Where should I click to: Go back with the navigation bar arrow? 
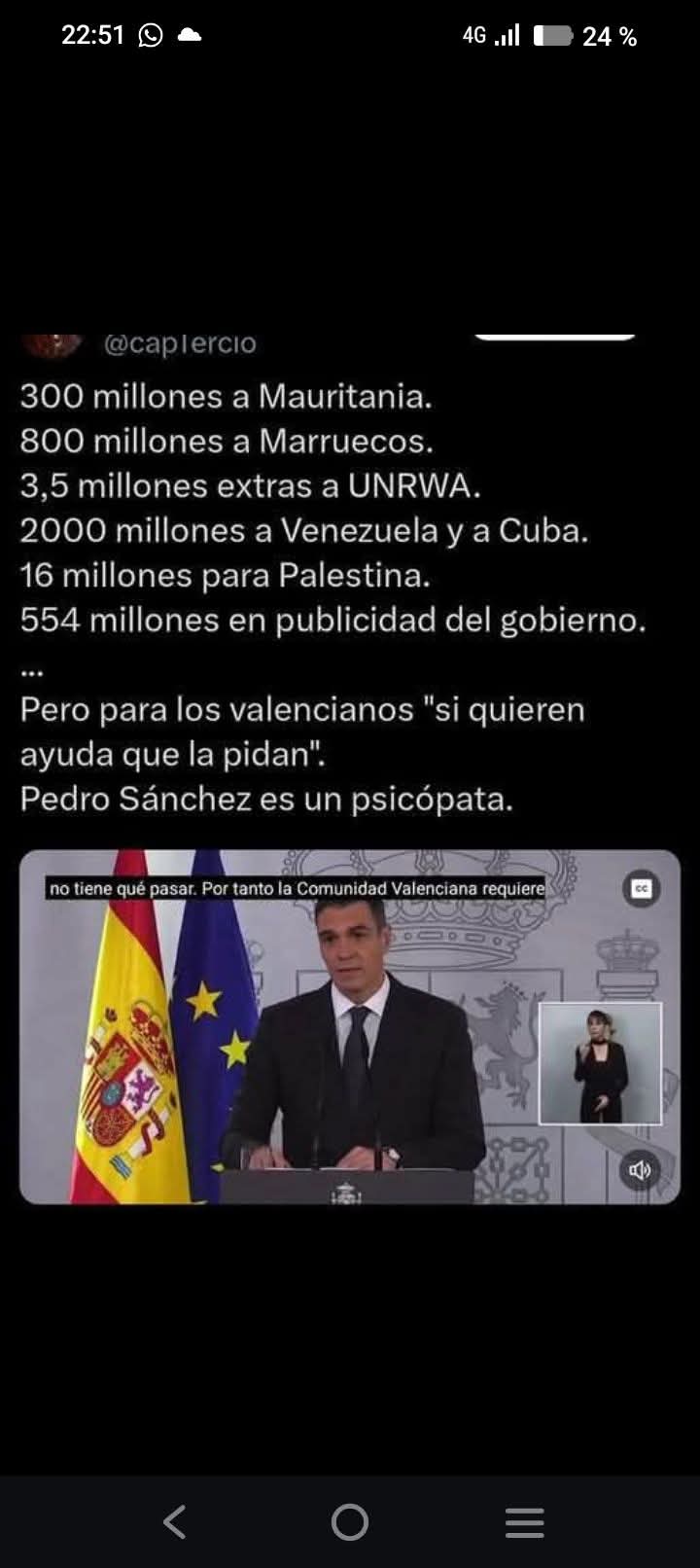pyautogui.click(x=175, y=1522)
